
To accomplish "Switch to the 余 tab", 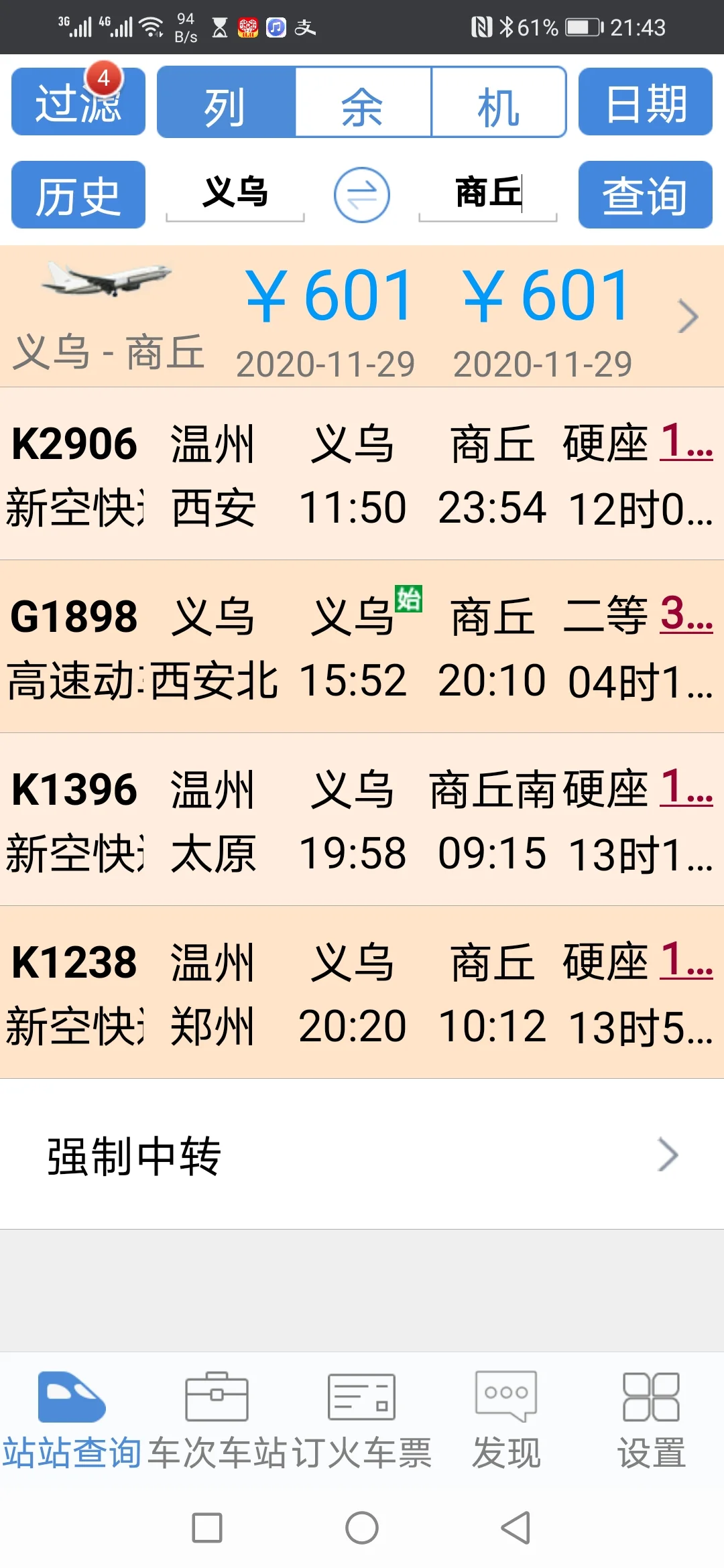I will click(362, 102).
